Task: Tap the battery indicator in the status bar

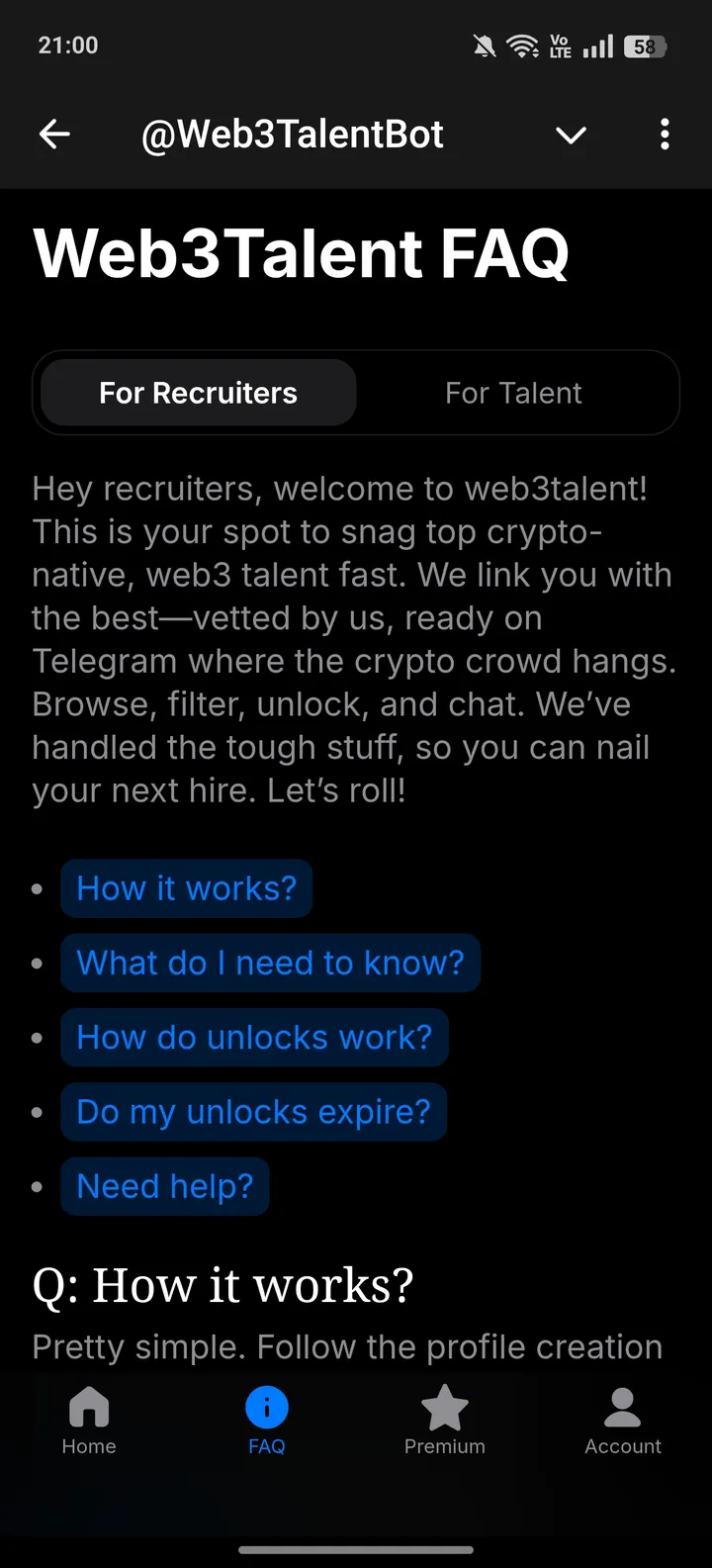Action: pos(645,46)
